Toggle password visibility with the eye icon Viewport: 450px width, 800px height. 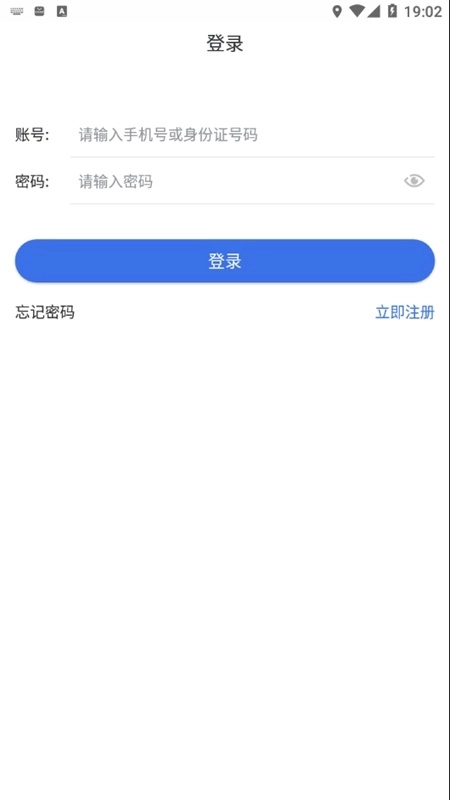414,181
